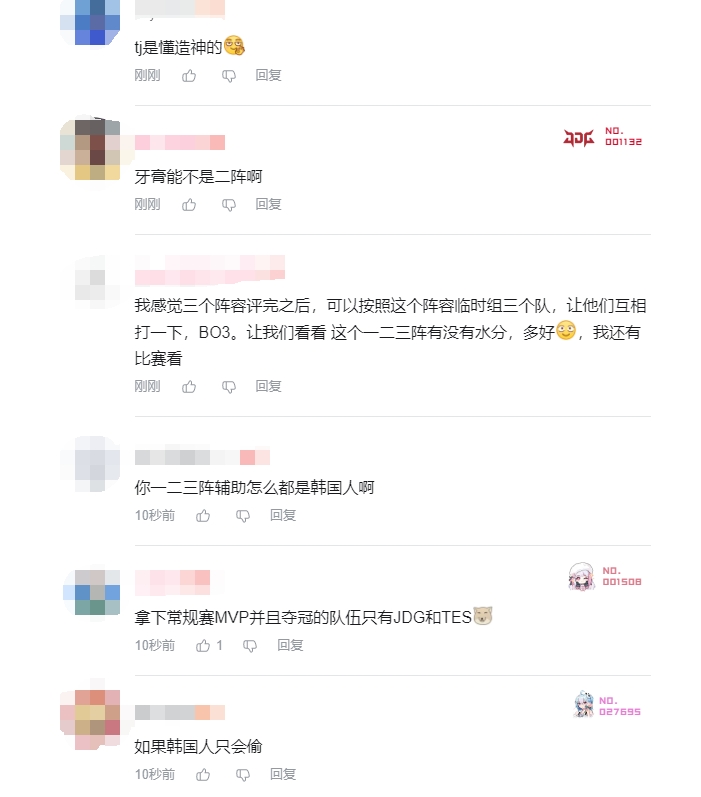Dislike the JDG和TES MVP comment

pos(250,646)
